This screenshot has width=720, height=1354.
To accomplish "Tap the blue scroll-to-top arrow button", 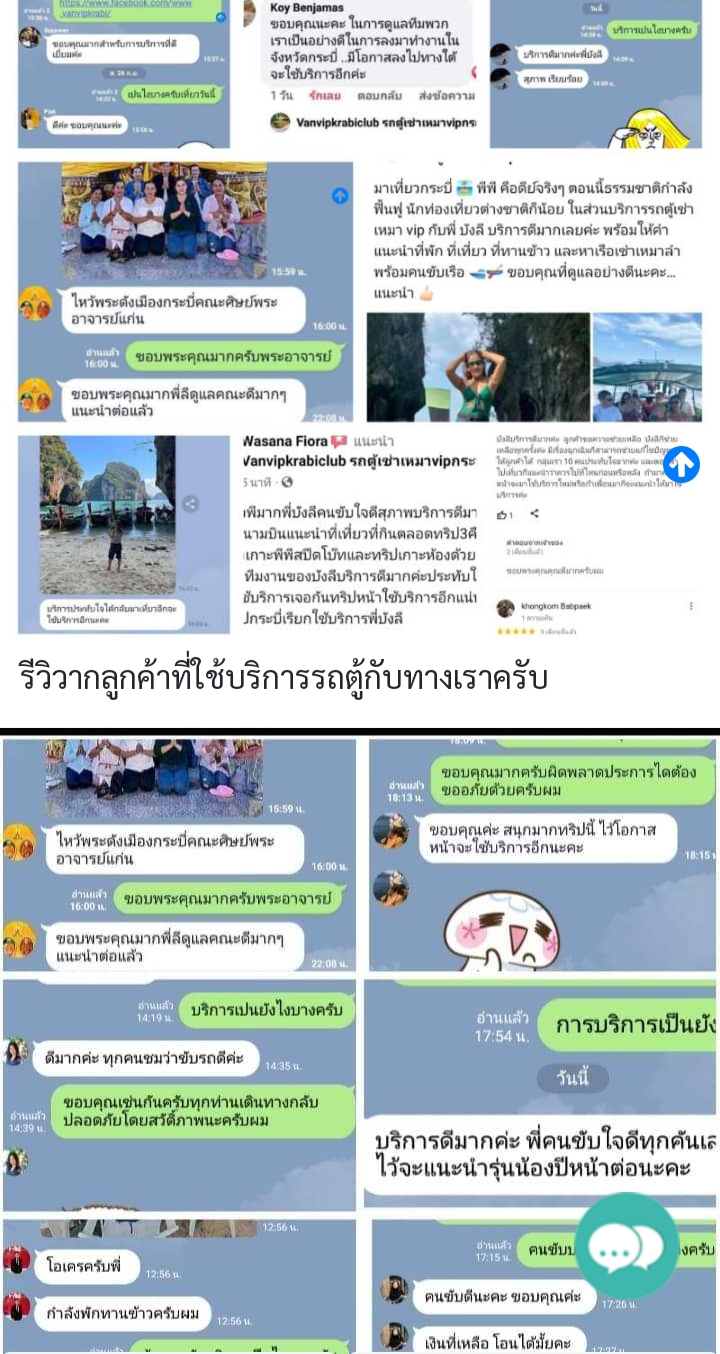I will (681, 464).
